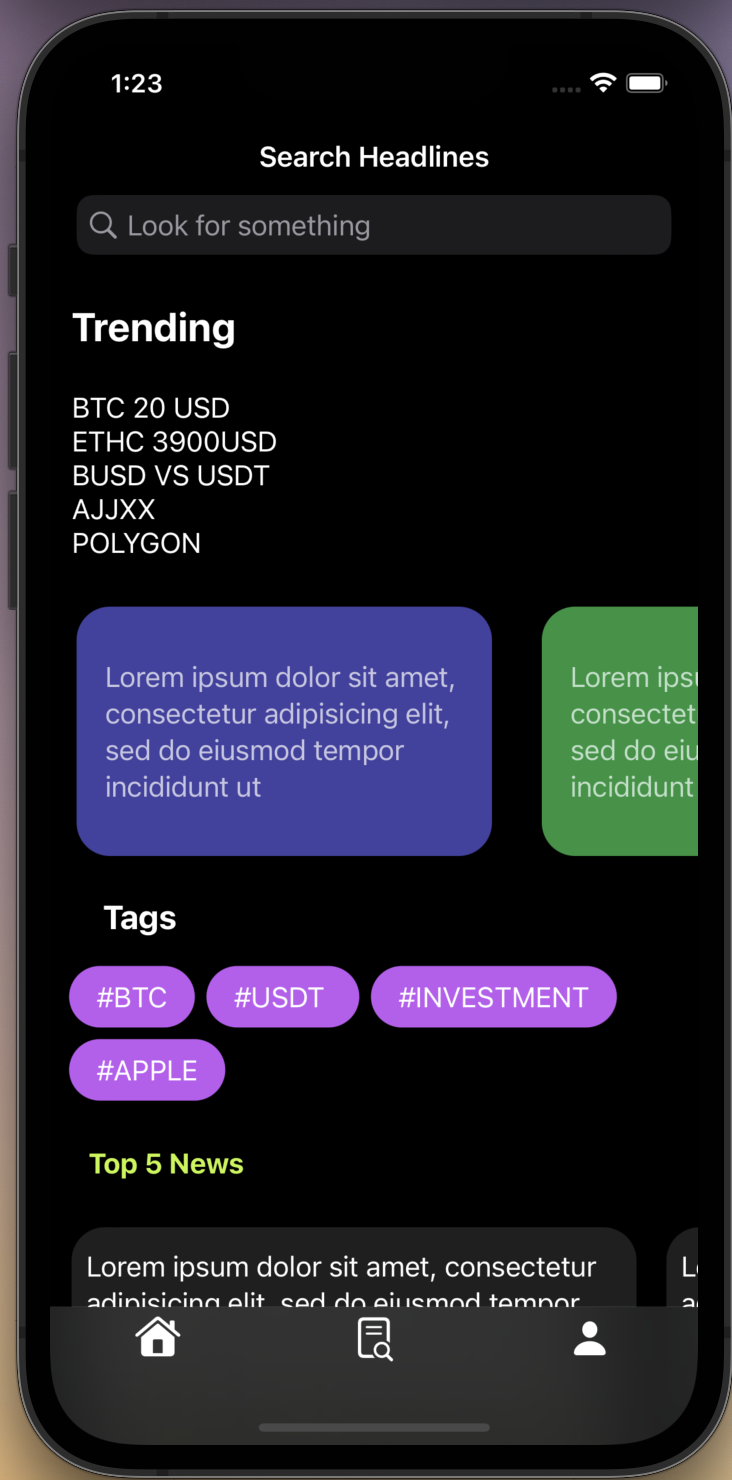Open the first Top 5 News card

click(x=354, y=1267)
